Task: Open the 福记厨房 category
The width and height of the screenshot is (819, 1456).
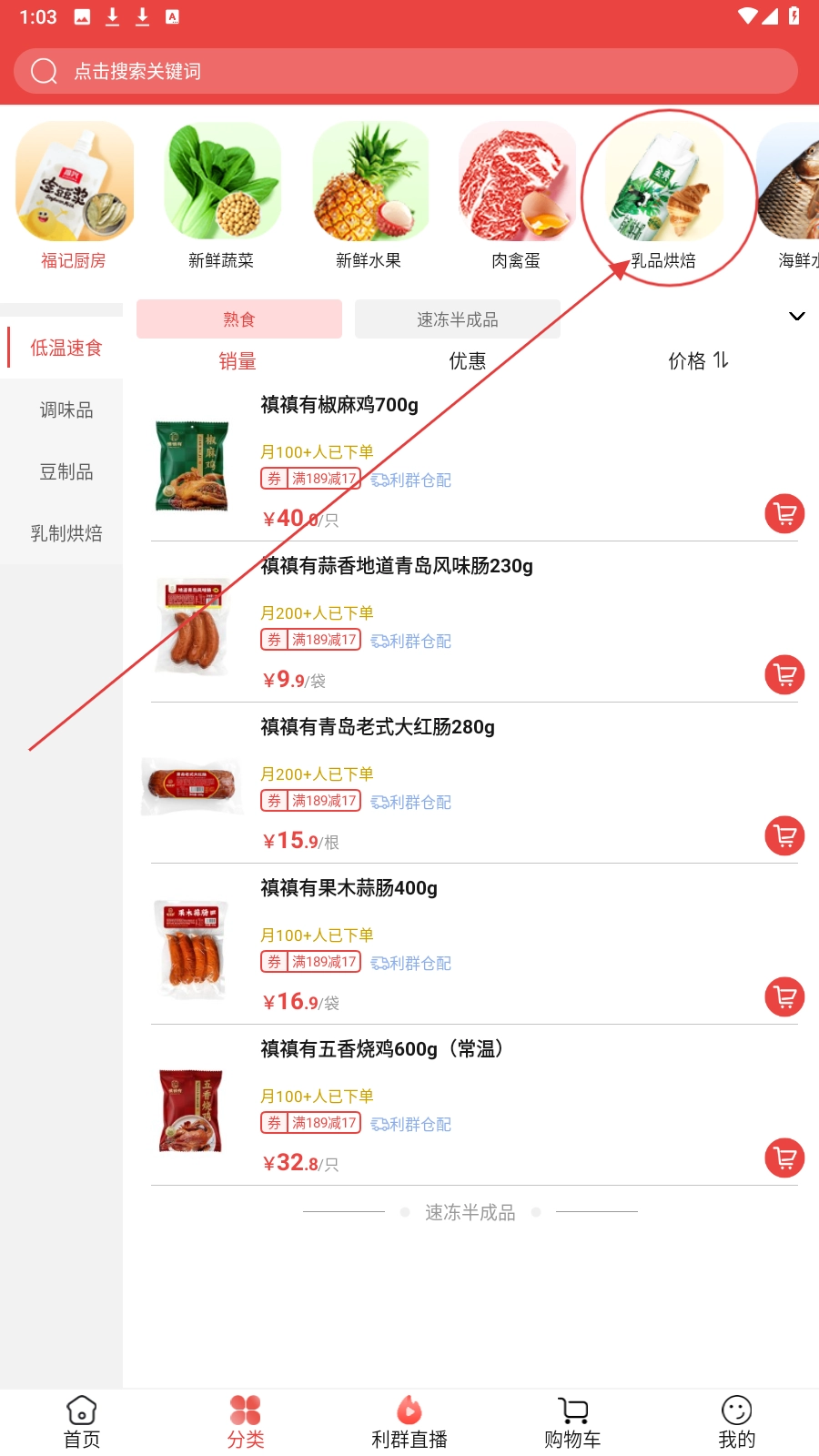Action: (74, 197)
